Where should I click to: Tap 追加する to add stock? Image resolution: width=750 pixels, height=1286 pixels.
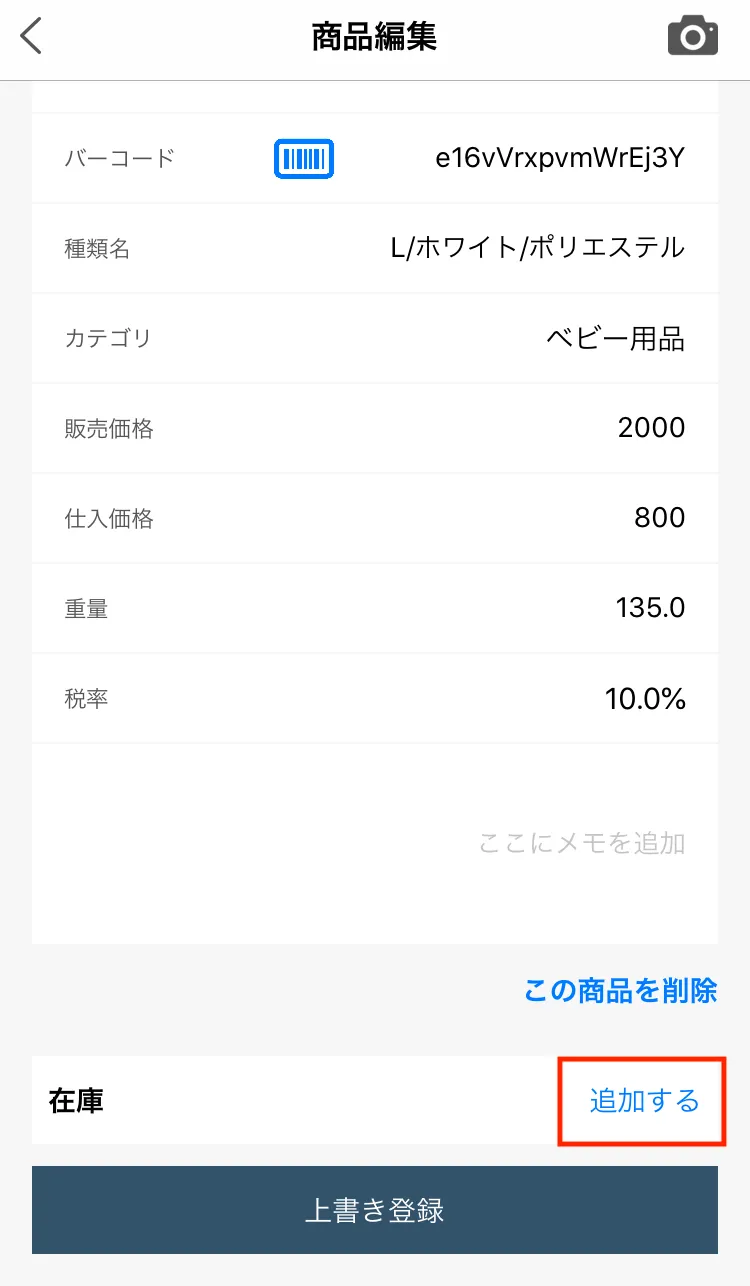pos(644,1101)
